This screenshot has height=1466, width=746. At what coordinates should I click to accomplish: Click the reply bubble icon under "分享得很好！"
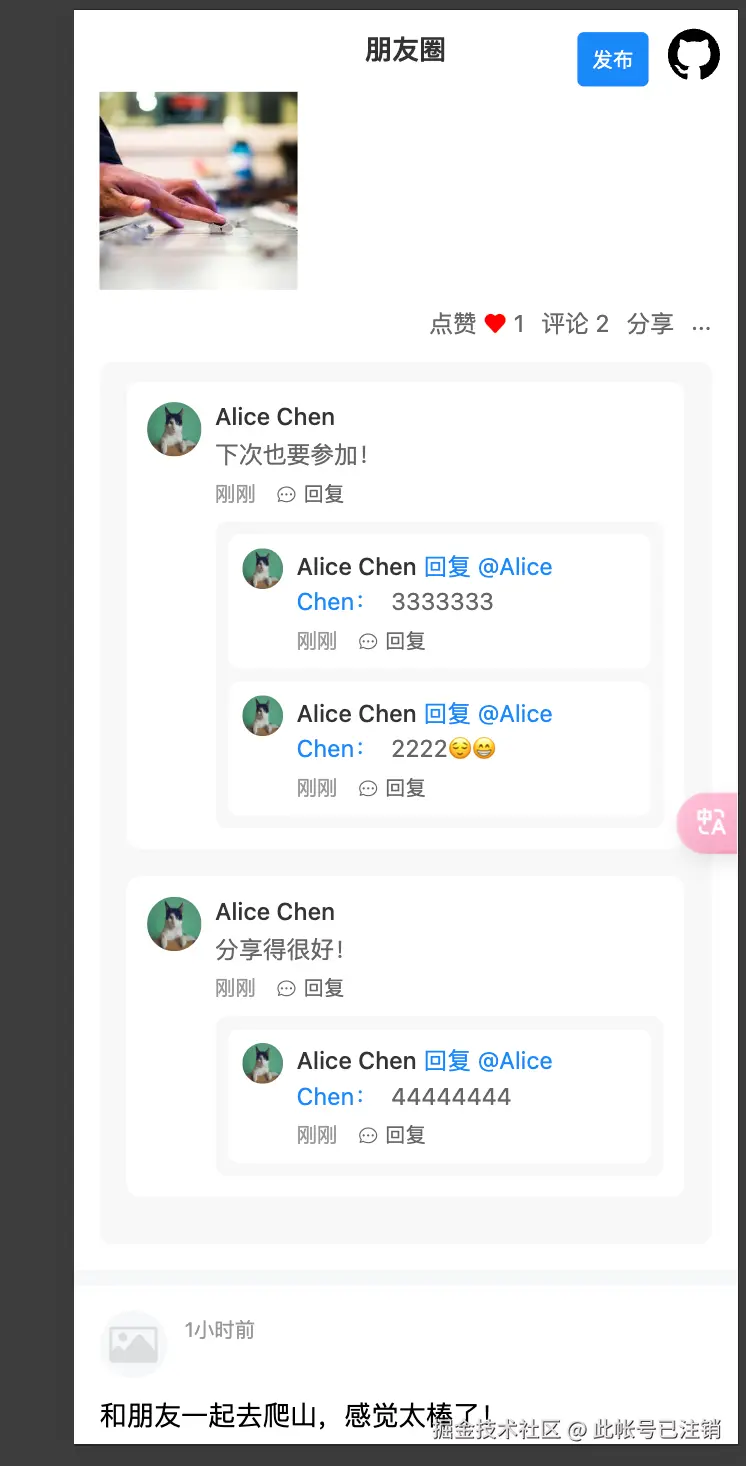(286, 988)
